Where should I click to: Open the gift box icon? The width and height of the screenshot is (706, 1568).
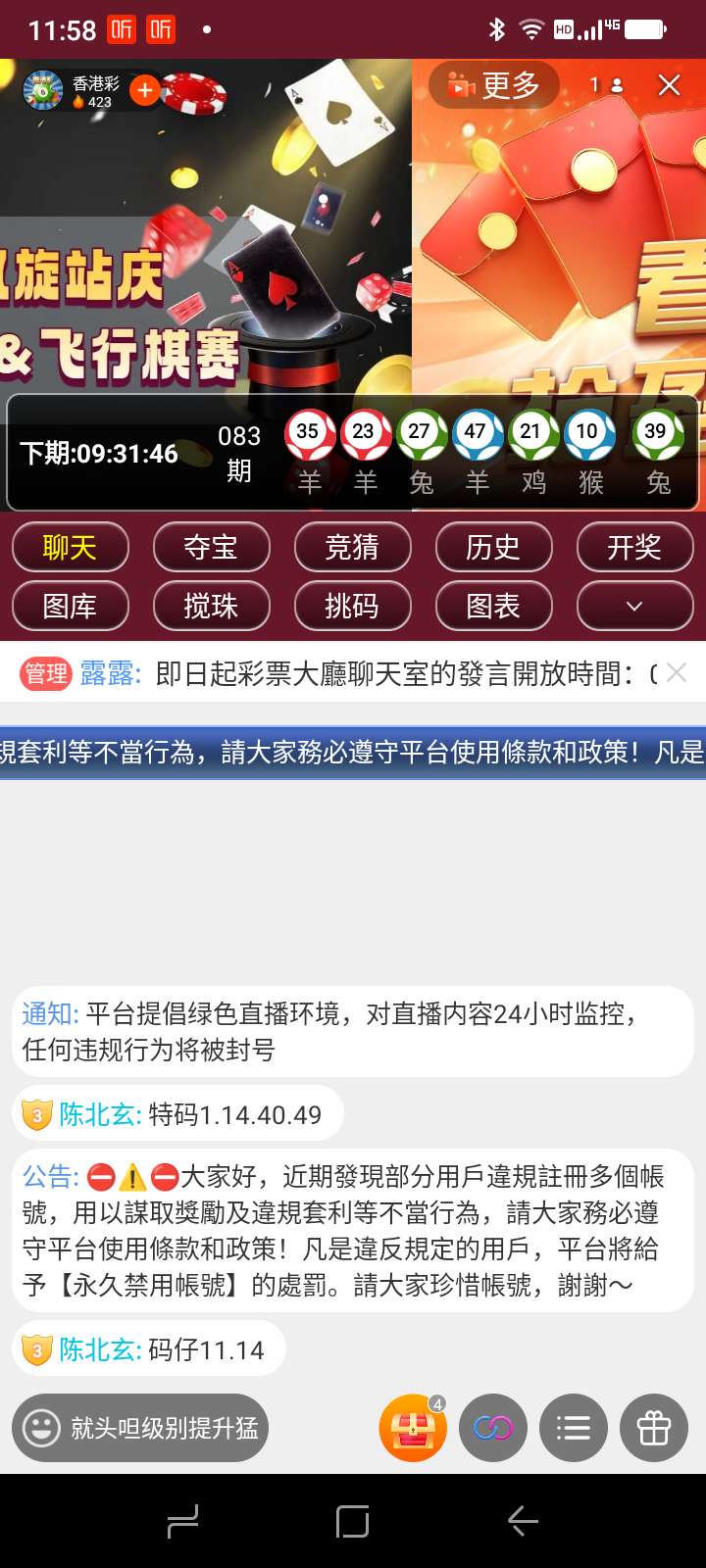click(654, 1429)
